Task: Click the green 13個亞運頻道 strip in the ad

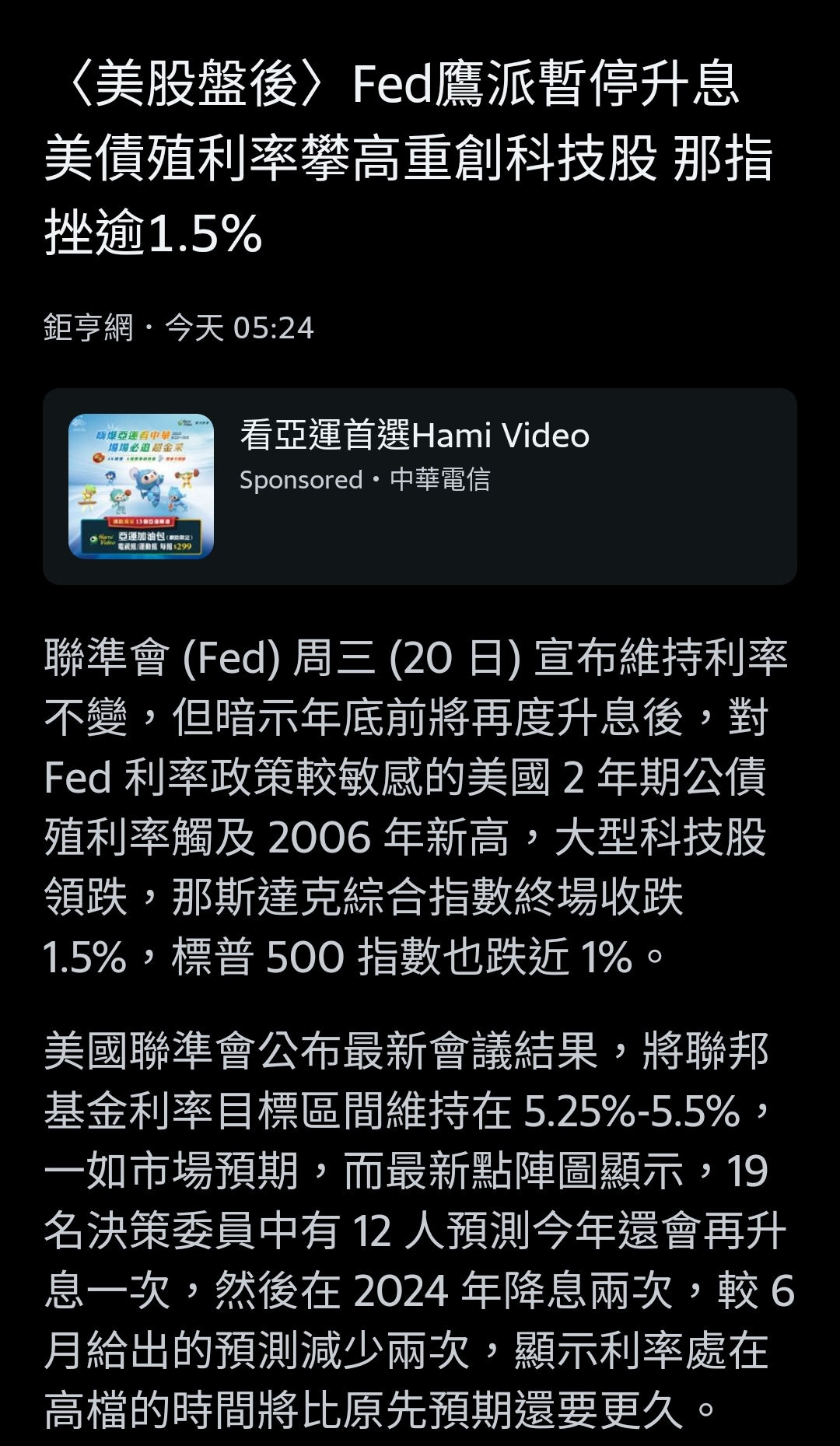Action: click(x=141, y=523)
